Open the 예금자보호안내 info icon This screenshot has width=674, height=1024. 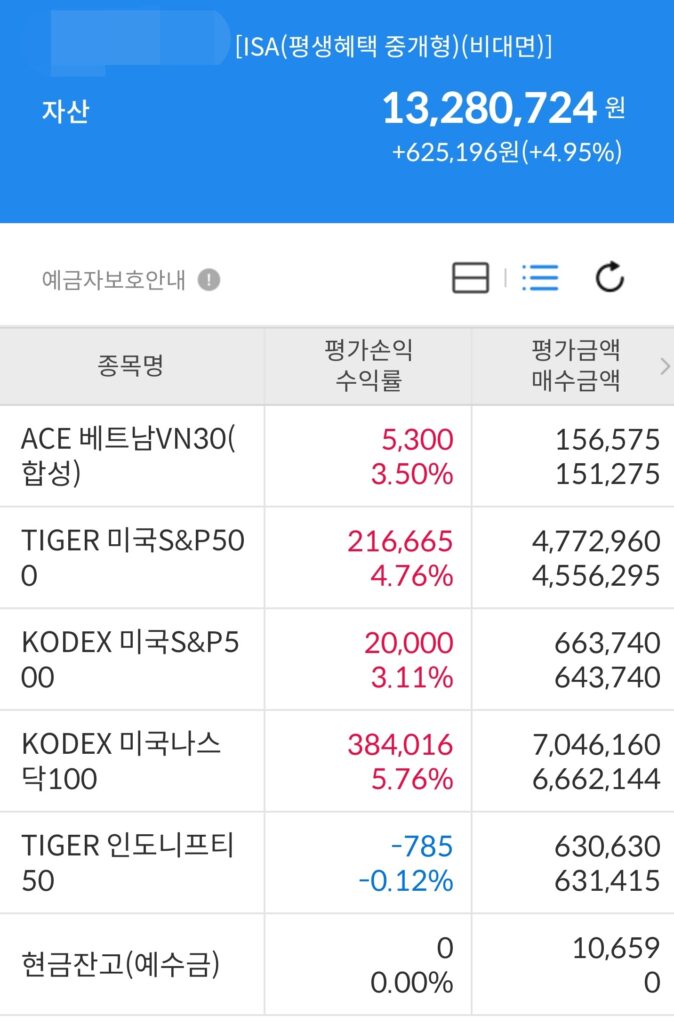coord(209,280)
